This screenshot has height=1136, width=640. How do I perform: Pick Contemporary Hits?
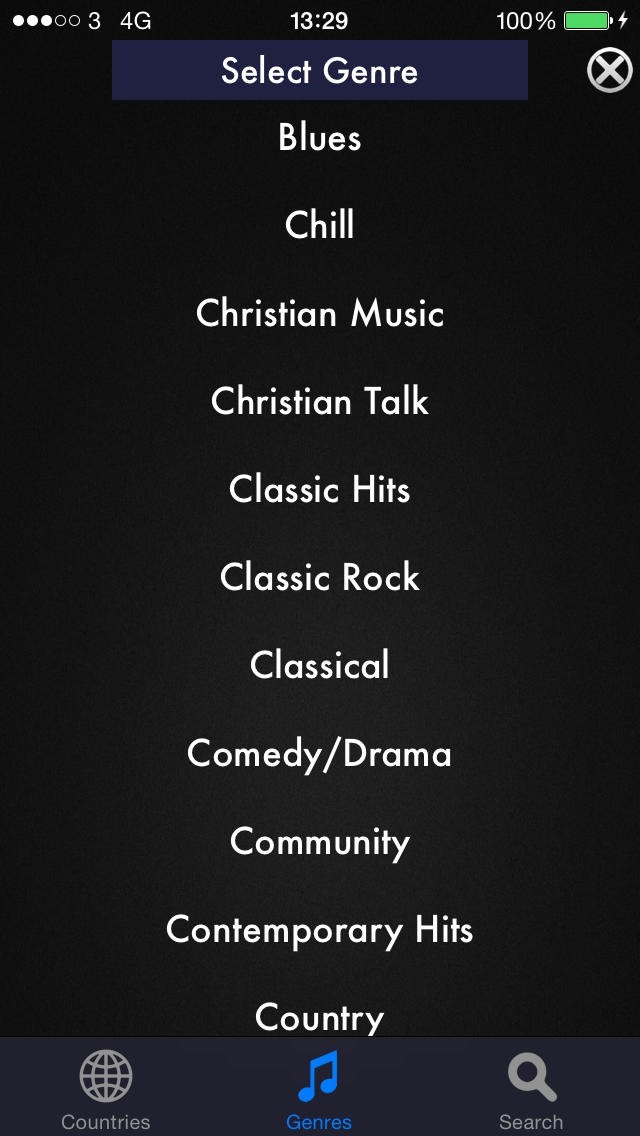(320, 930)
